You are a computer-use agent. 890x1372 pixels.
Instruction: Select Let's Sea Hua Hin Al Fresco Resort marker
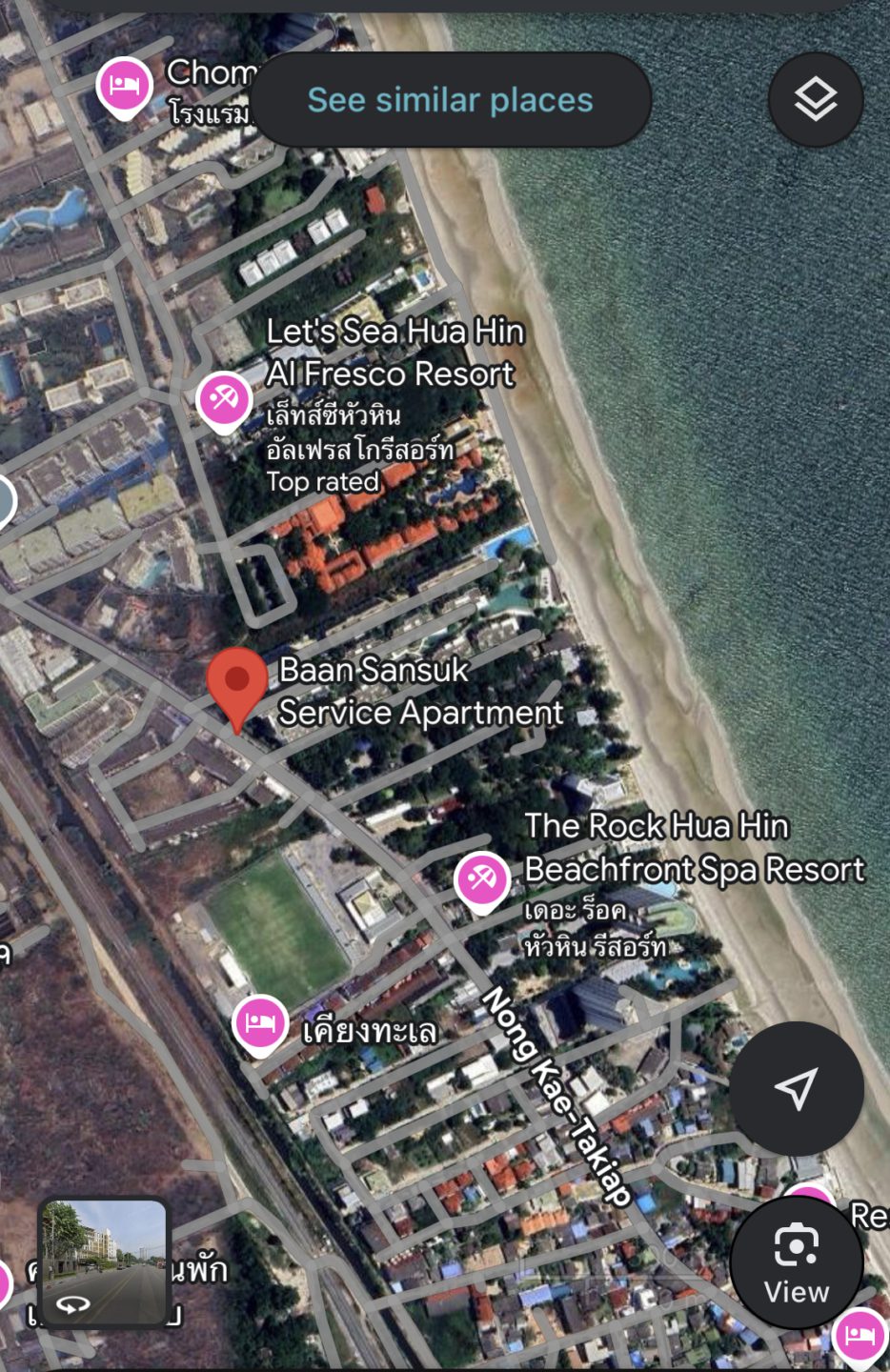coord(224,399)
